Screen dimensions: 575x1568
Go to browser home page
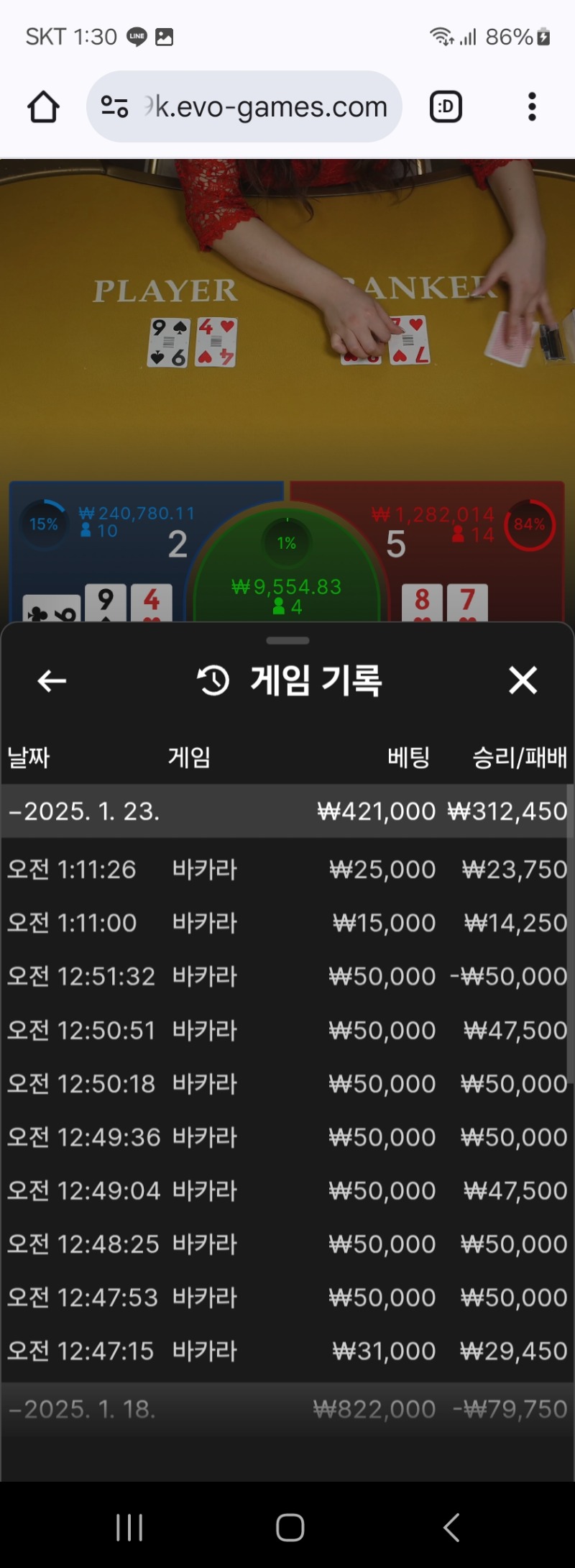(x=43, y=107)
